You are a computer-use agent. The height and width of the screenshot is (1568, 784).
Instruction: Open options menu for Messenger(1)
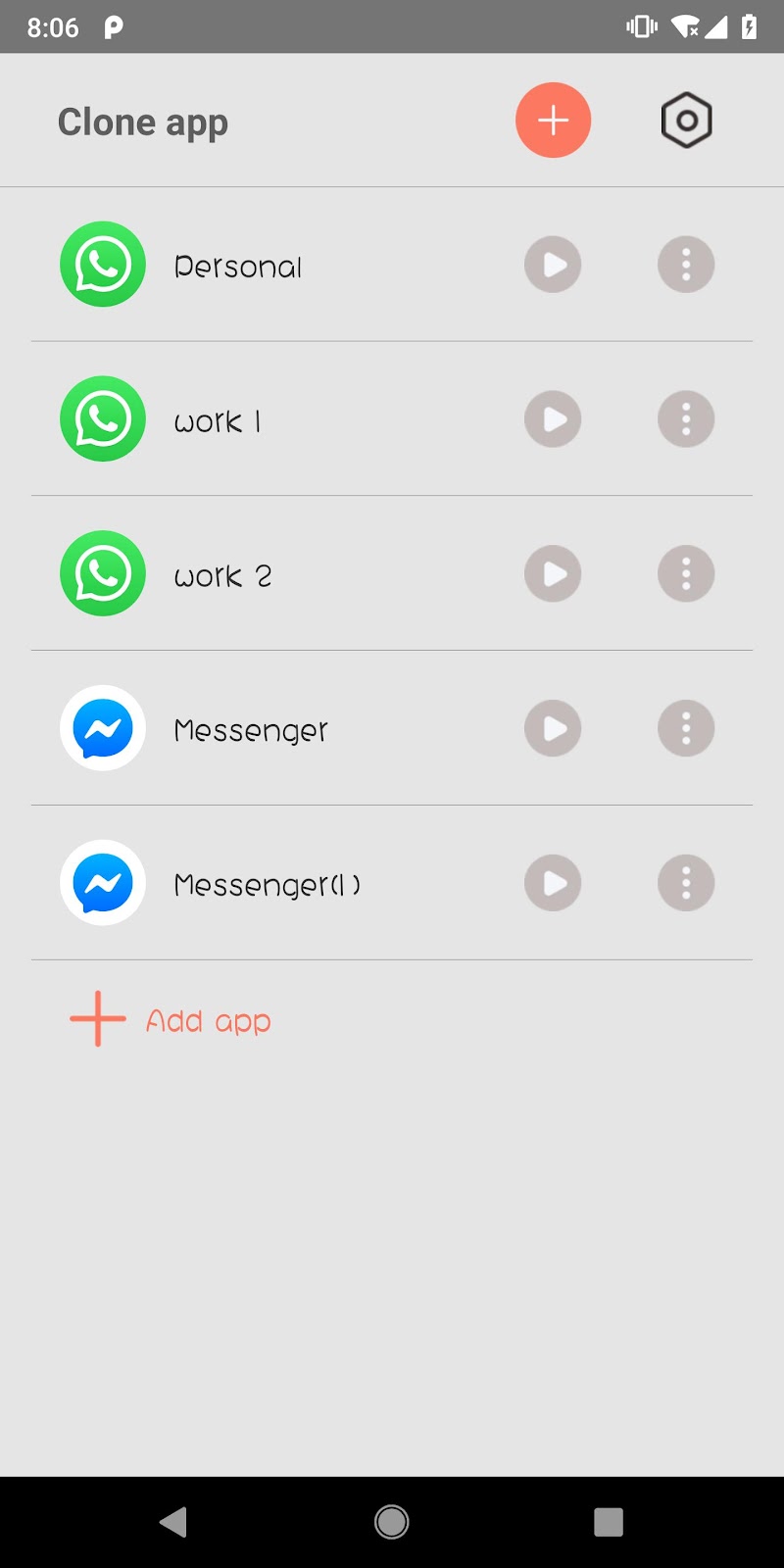[686, 883]
